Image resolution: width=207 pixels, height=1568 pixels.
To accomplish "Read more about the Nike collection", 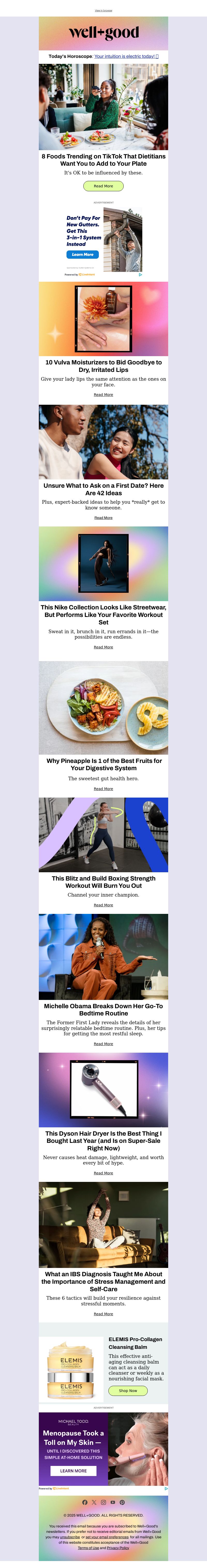I will [x=103, y=647].
